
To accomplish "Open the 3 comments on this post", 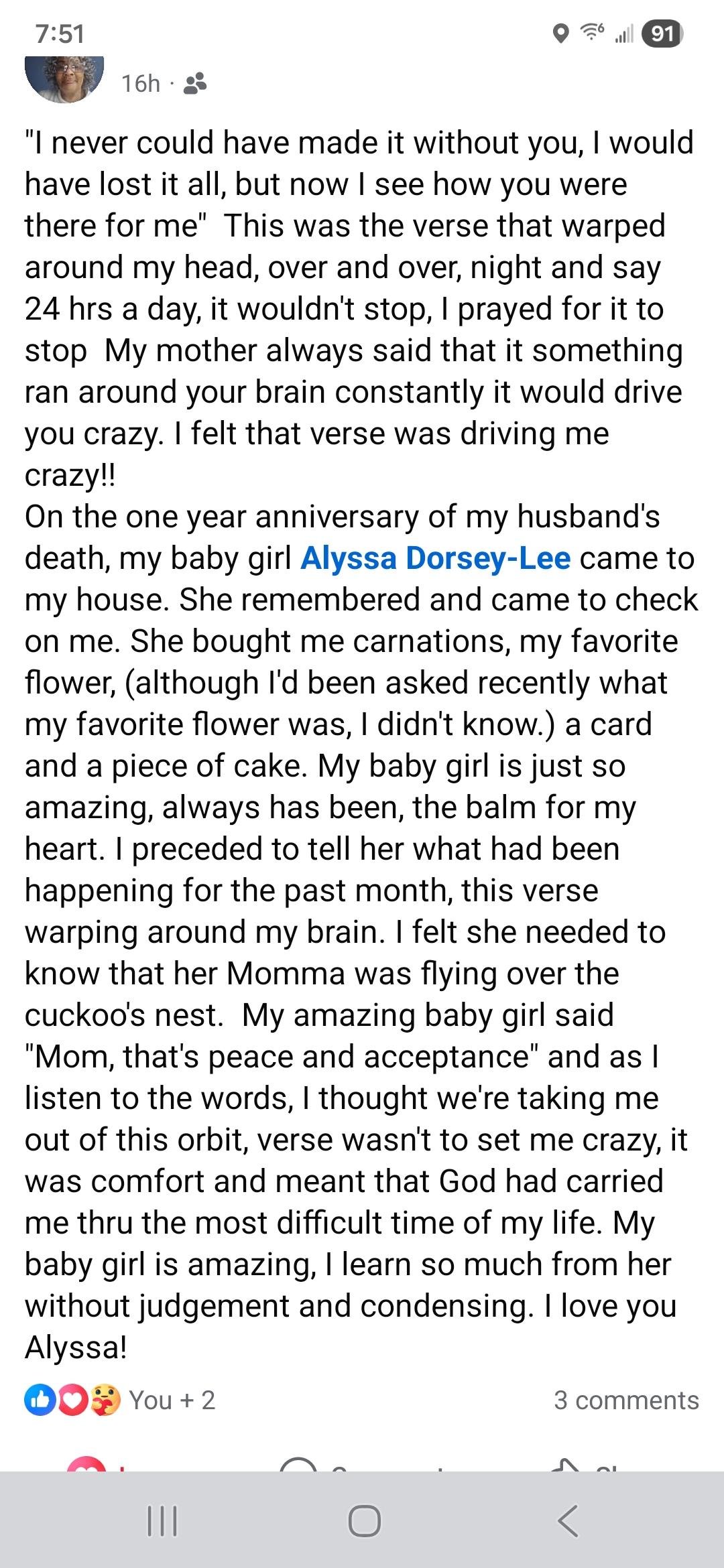I will point(626,1400).
